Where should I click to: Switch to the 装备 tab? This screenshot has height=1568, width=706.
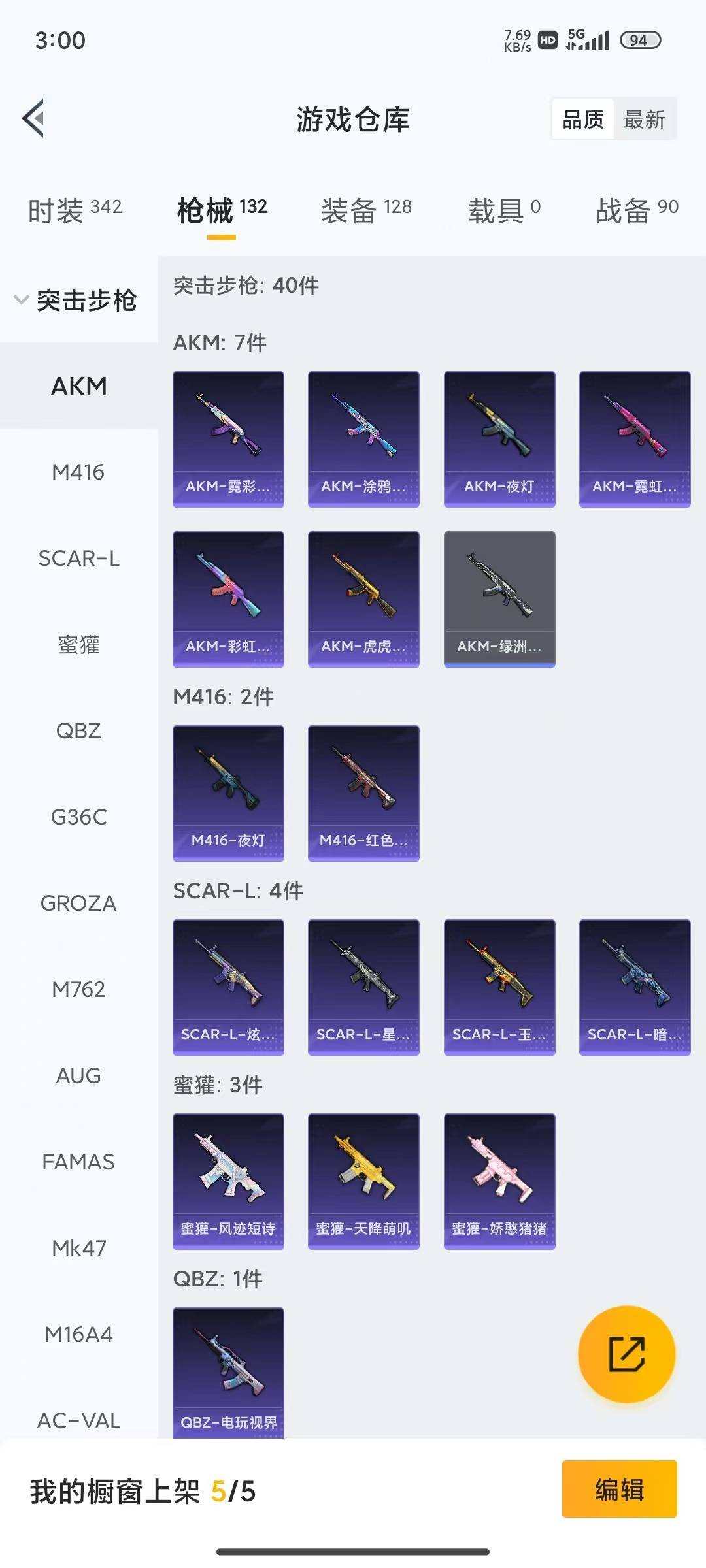click(366, 210)
